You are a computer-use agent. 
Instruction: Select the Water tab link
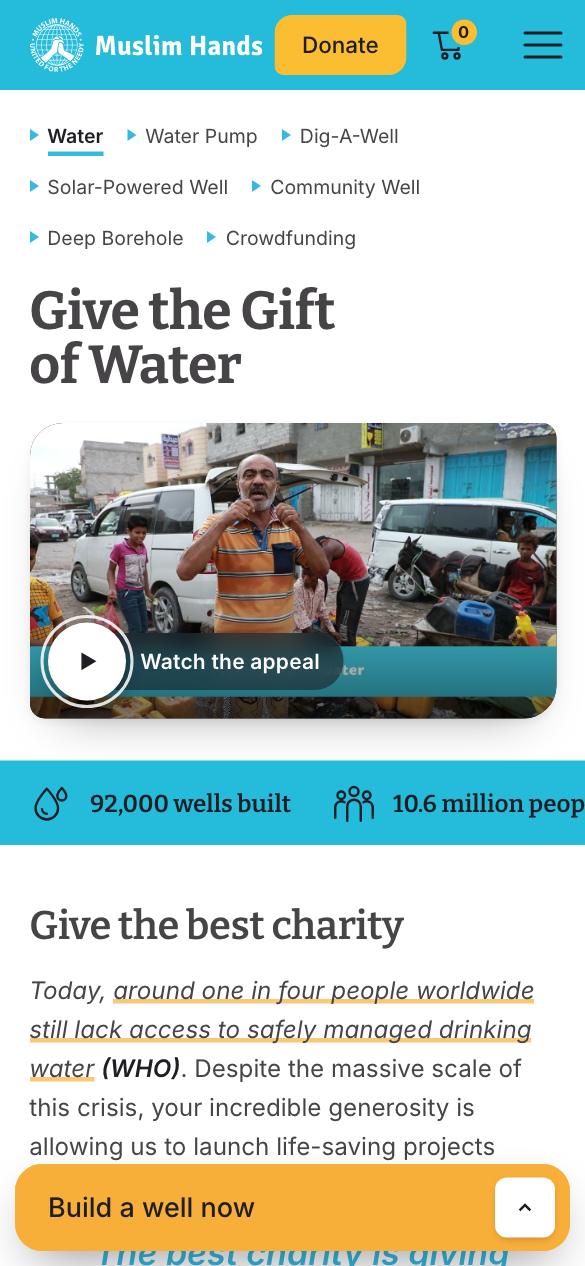pyautogui.click(x=75, y=136)
